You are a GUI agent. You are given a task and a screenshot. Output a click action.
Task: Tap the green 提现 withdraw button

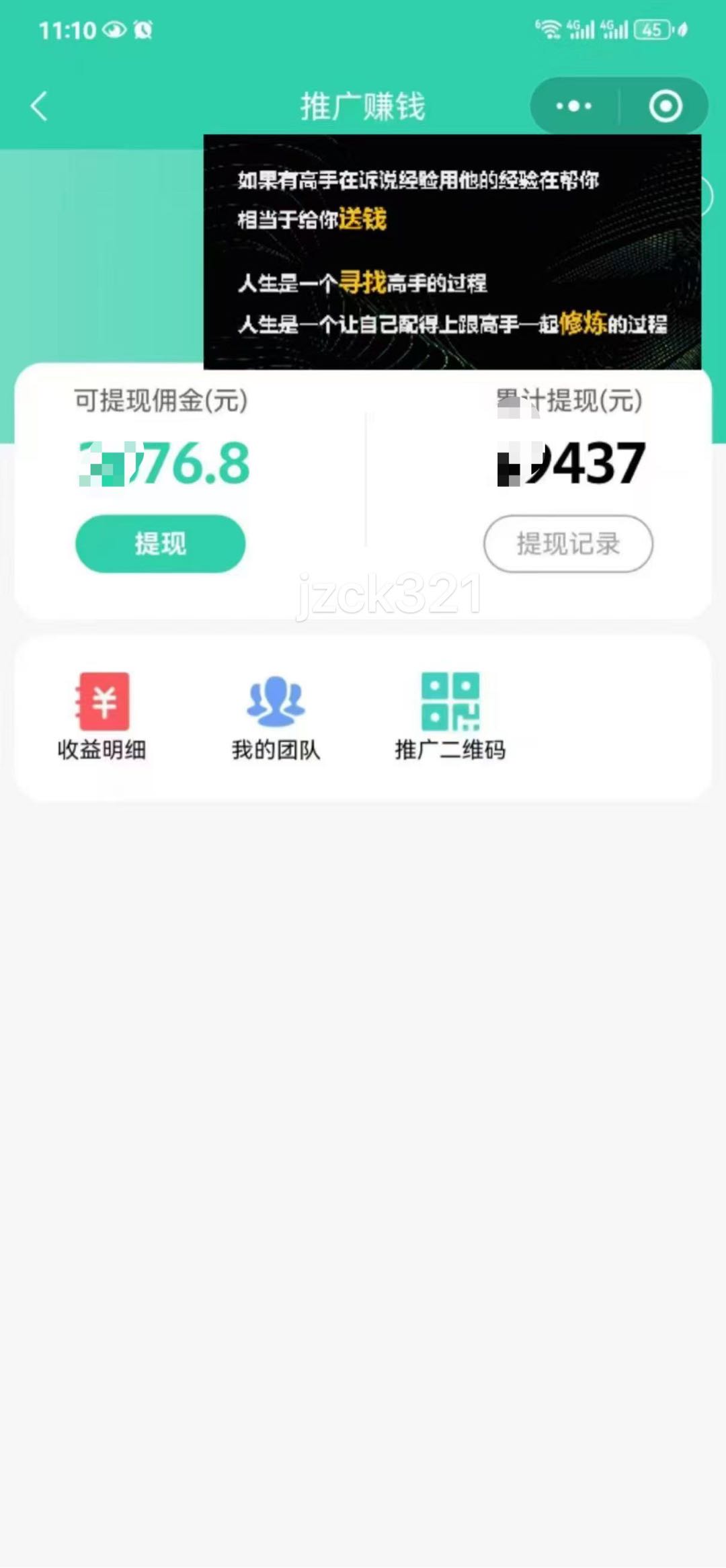click(160, 543)
